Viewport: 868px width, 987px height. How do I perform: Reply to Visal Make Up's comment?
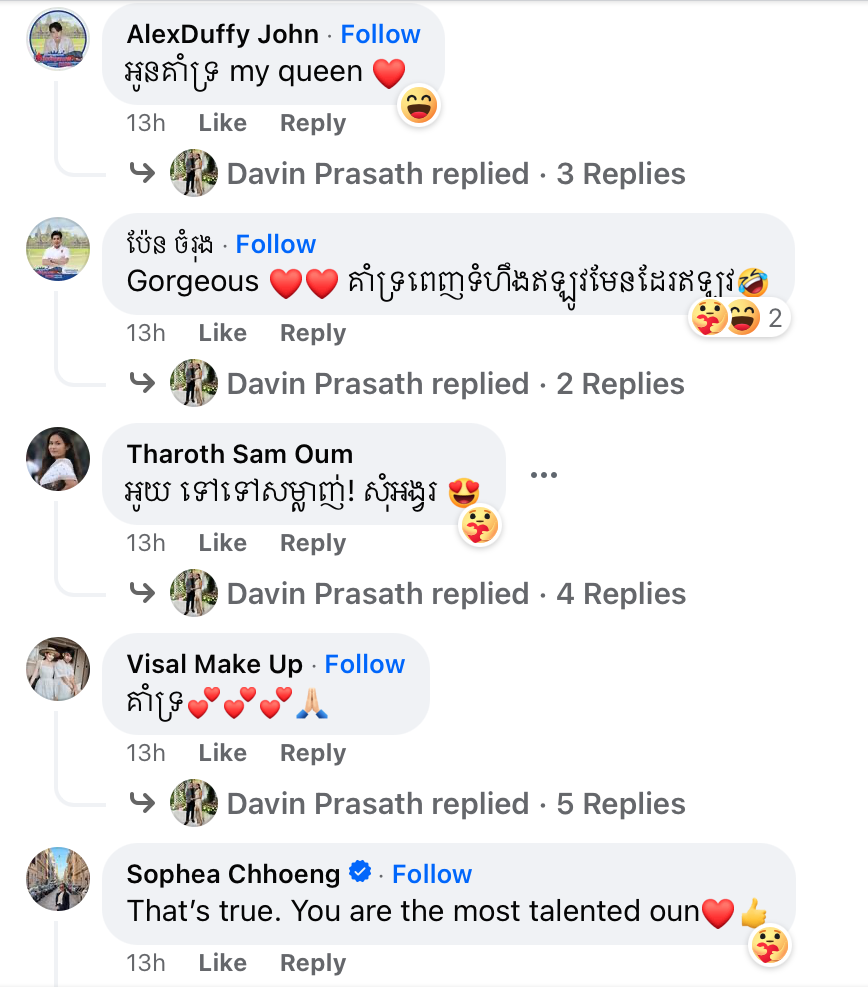pyautogui.click(x=312, y=753)
